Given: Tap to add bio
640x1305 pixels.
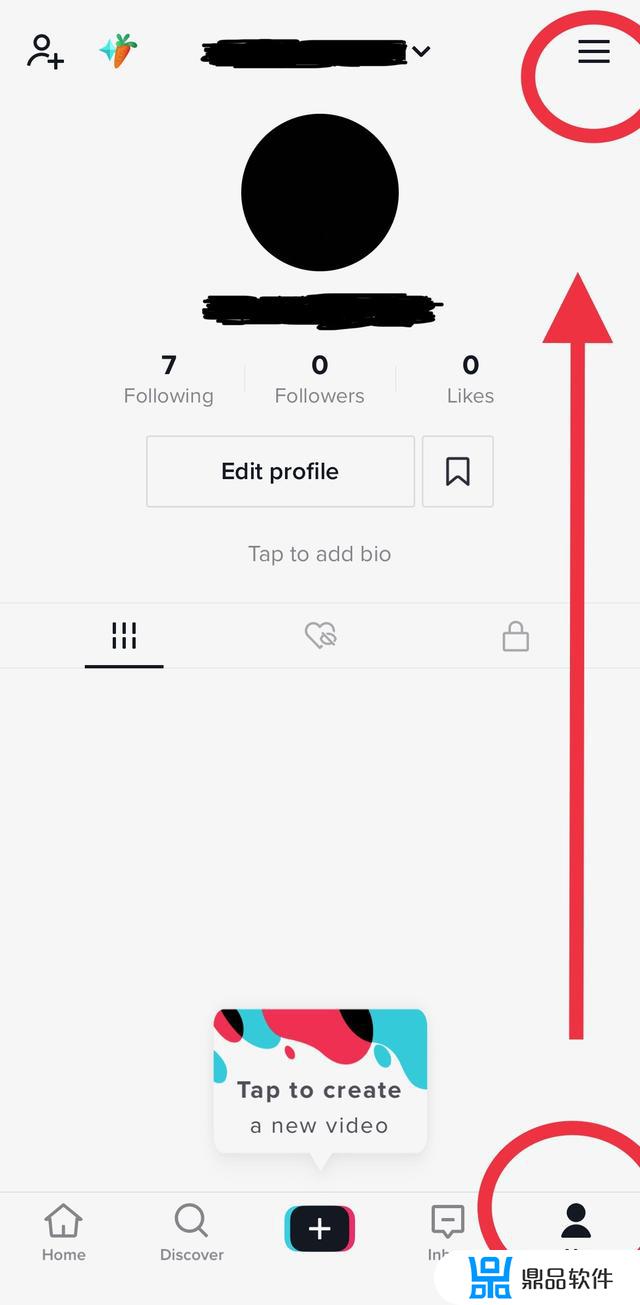Looking at the screenshot, I should point(319,554).
